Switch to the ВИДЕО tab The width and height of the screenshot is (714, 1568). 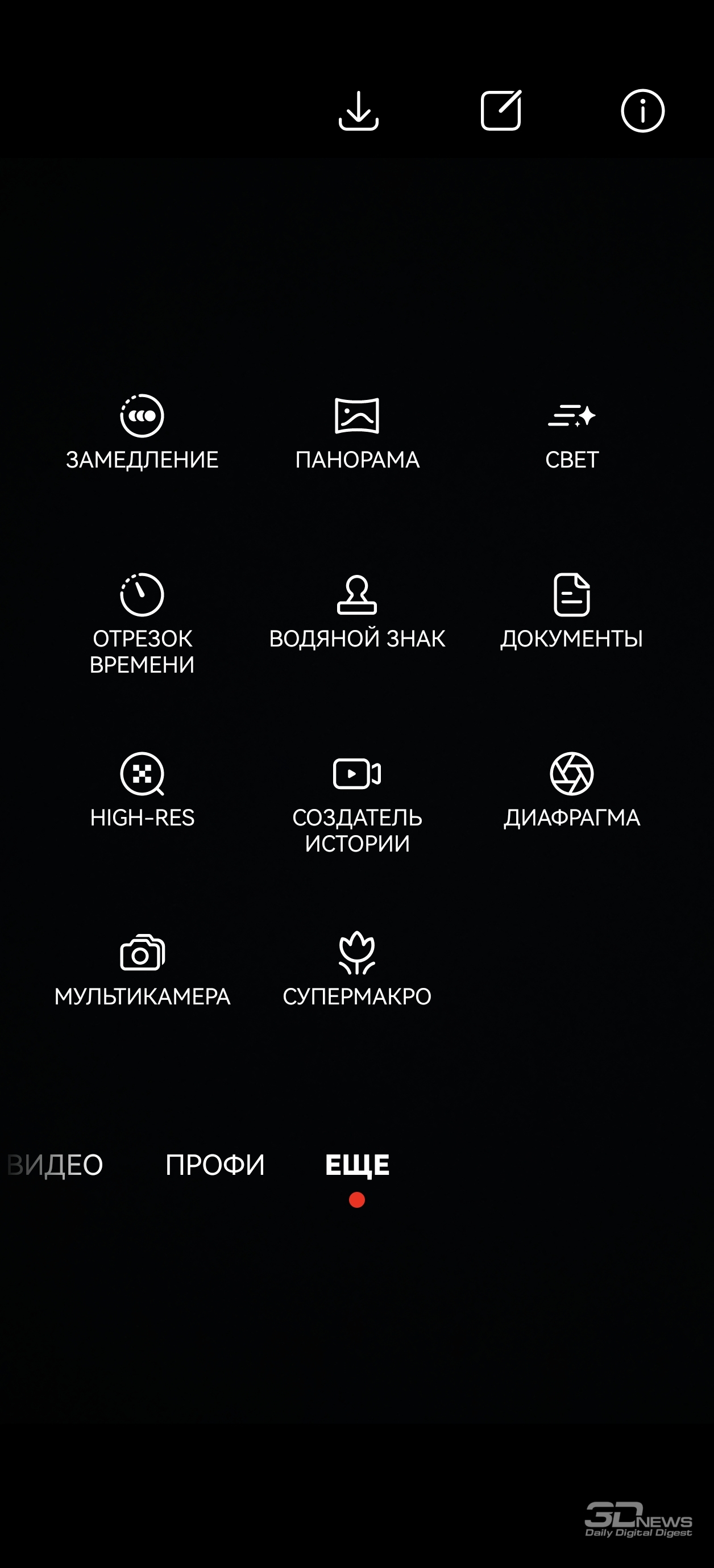55,1165
